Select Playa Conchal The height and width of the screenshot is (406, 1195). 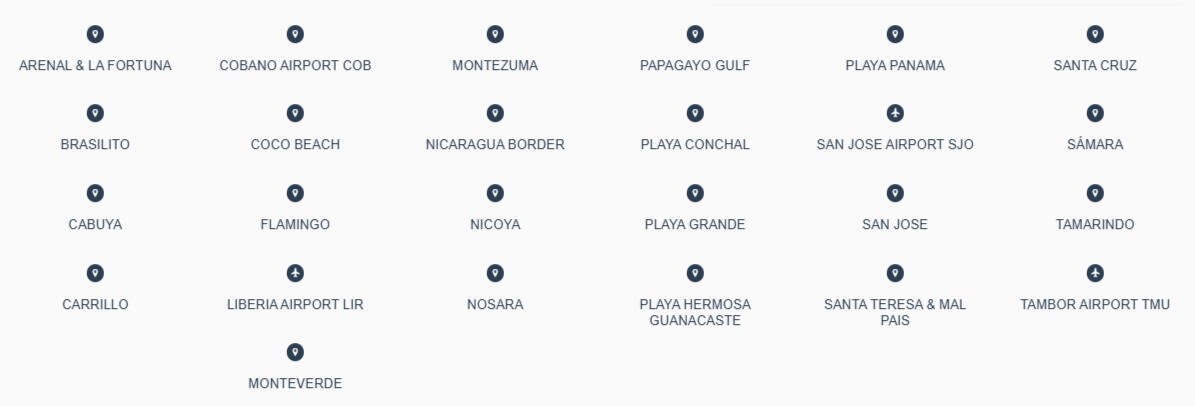(695, 145)
